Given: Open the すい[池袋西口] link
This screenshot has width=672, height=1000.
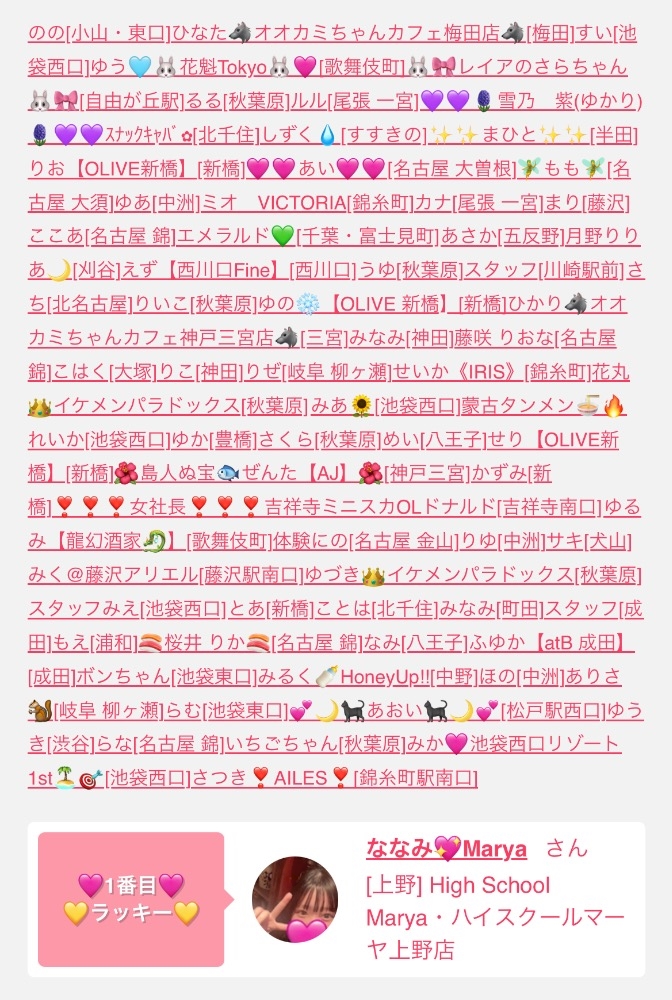Looking at the screenshot, I should pyautogui.click(x=604, y=33).
